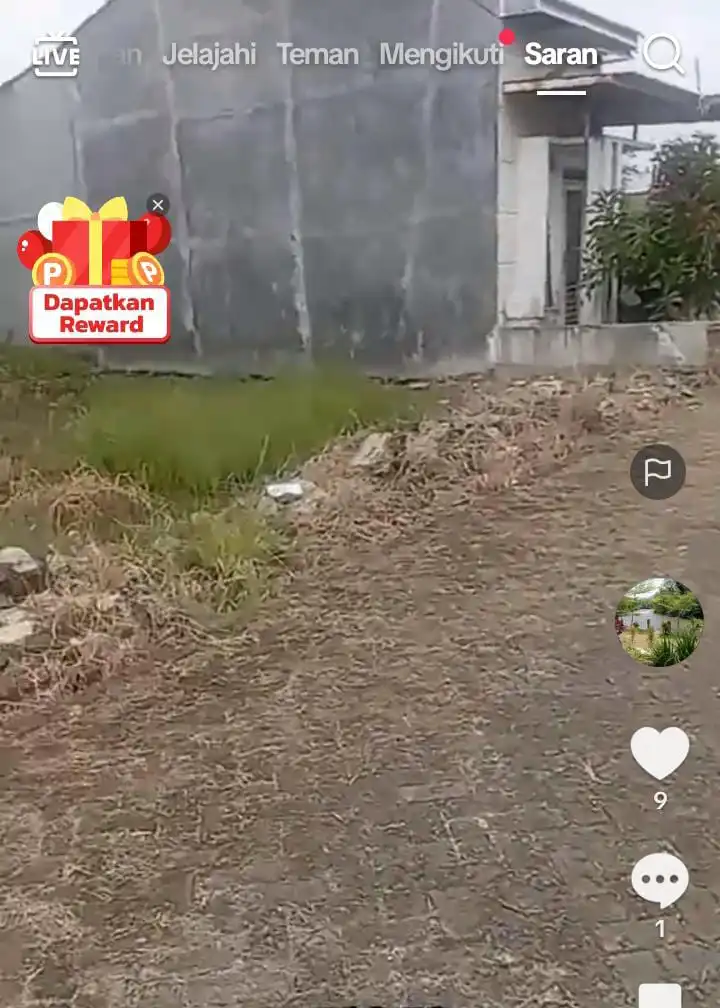The width and height of the screenshot is (720, 1008).
Task: Open the creator's profile picture
Action: click(658, 622)
